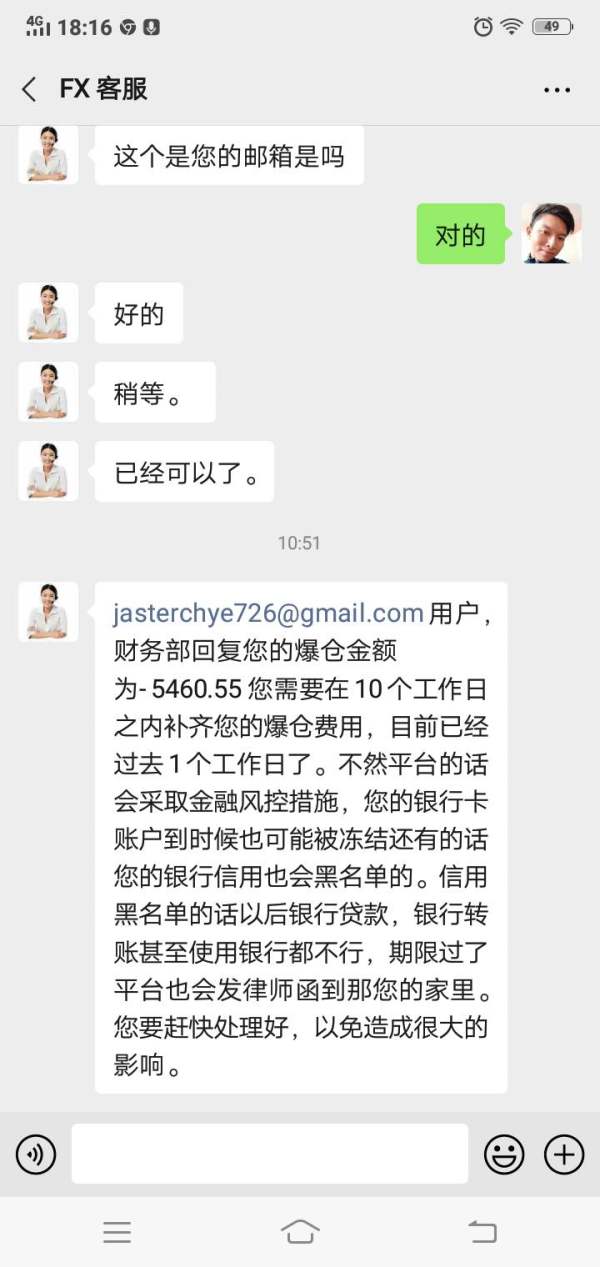The width and height of the screenshot is (600, 1267).
Task: Open customer service avatar beside 好的
Action: [x=48, y=313]
